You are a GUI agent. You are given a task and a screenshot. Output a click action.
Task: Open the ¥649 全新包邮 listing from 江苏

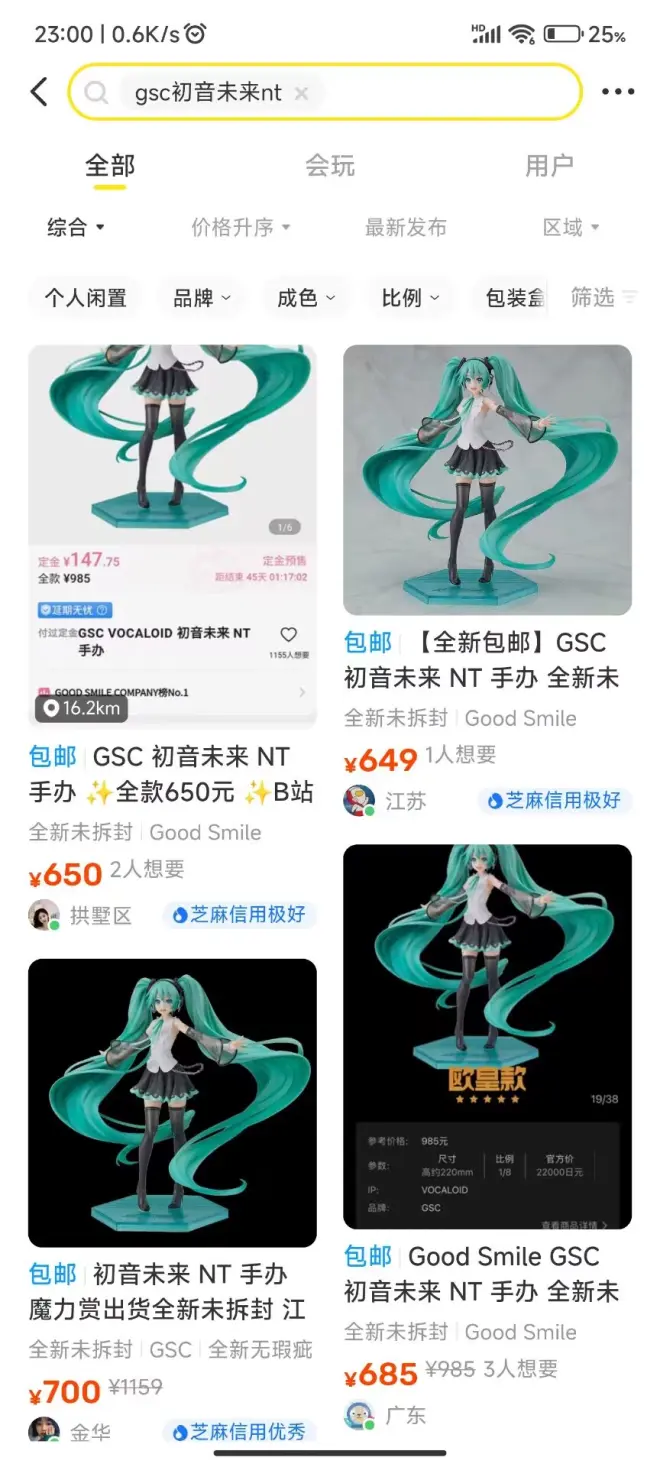[487, 480]
